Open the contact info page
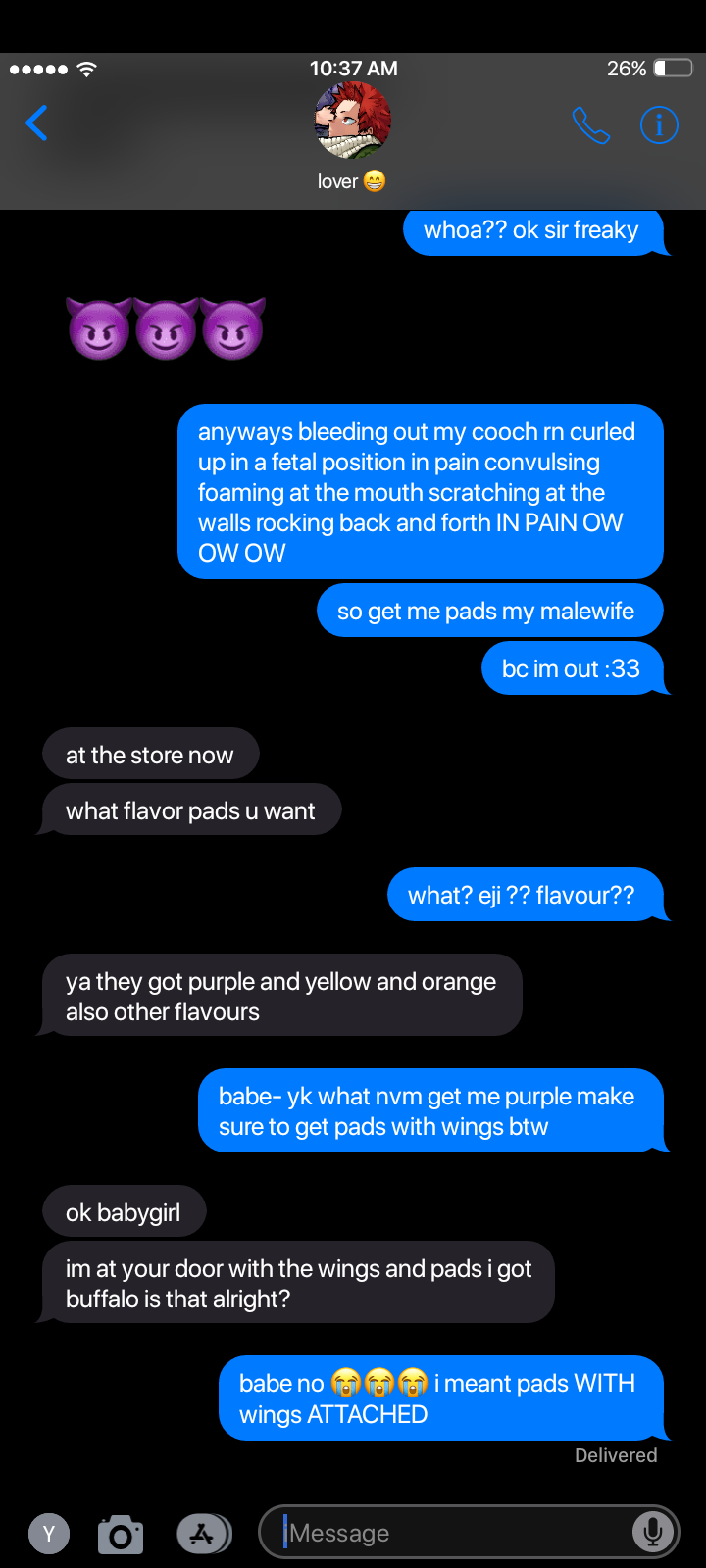 coord(659,125)
